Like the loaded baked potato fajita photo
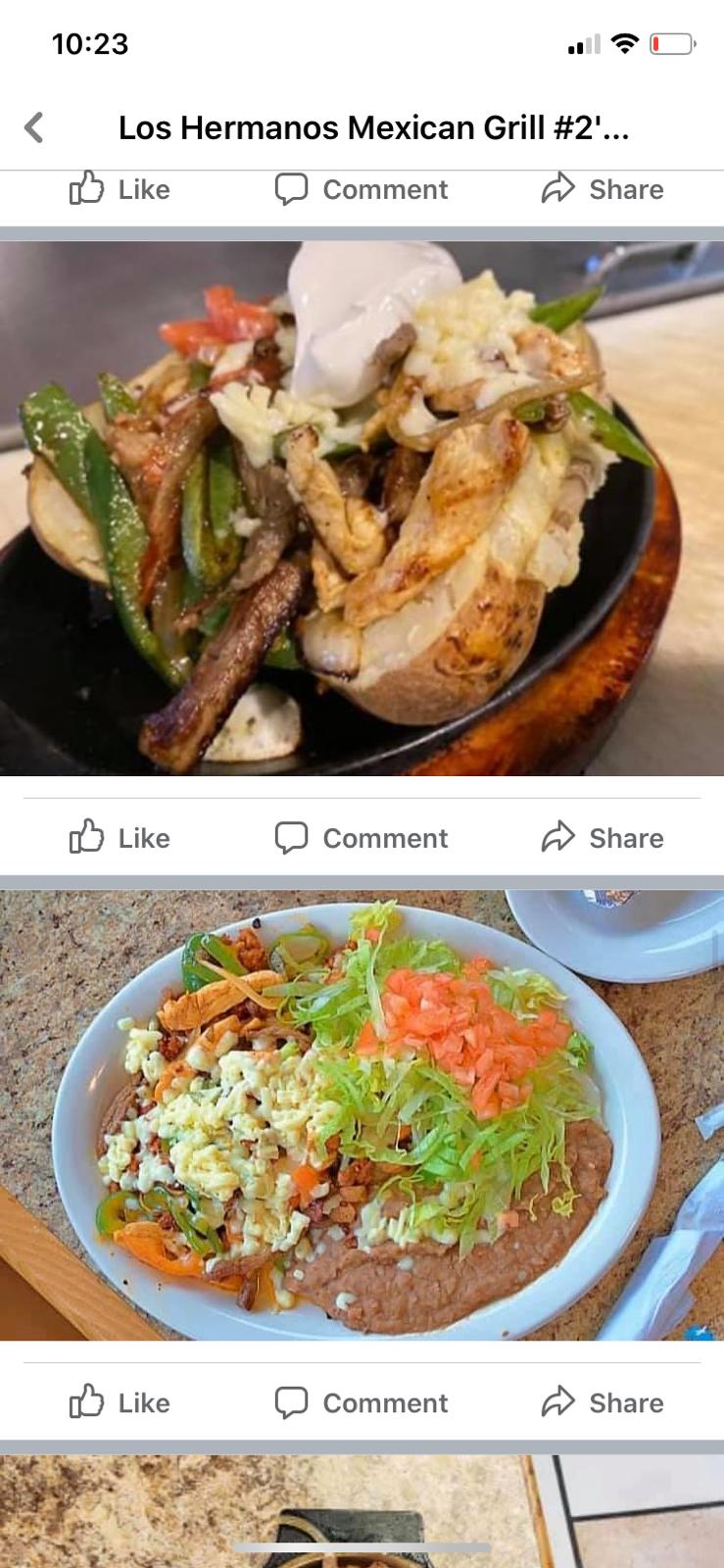 click(120, 838)
